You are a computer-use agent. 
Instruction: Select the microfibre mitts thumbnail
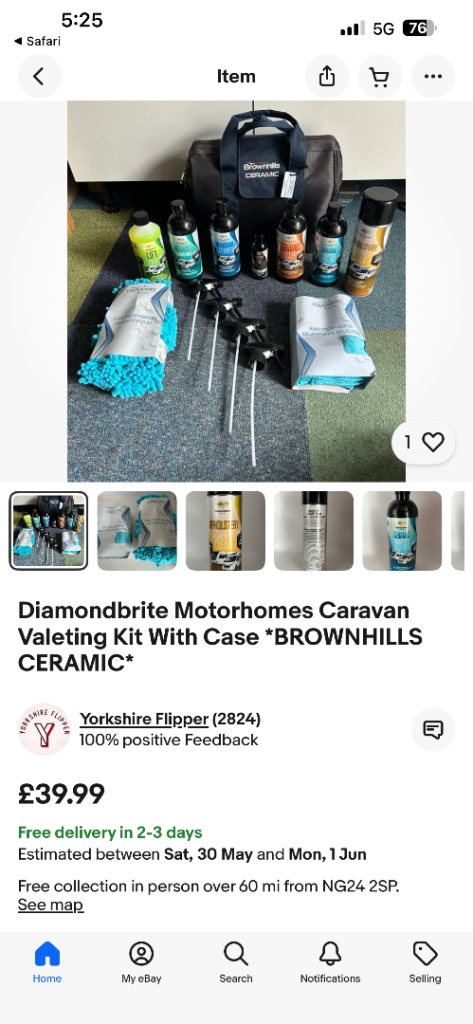(137, 530)
